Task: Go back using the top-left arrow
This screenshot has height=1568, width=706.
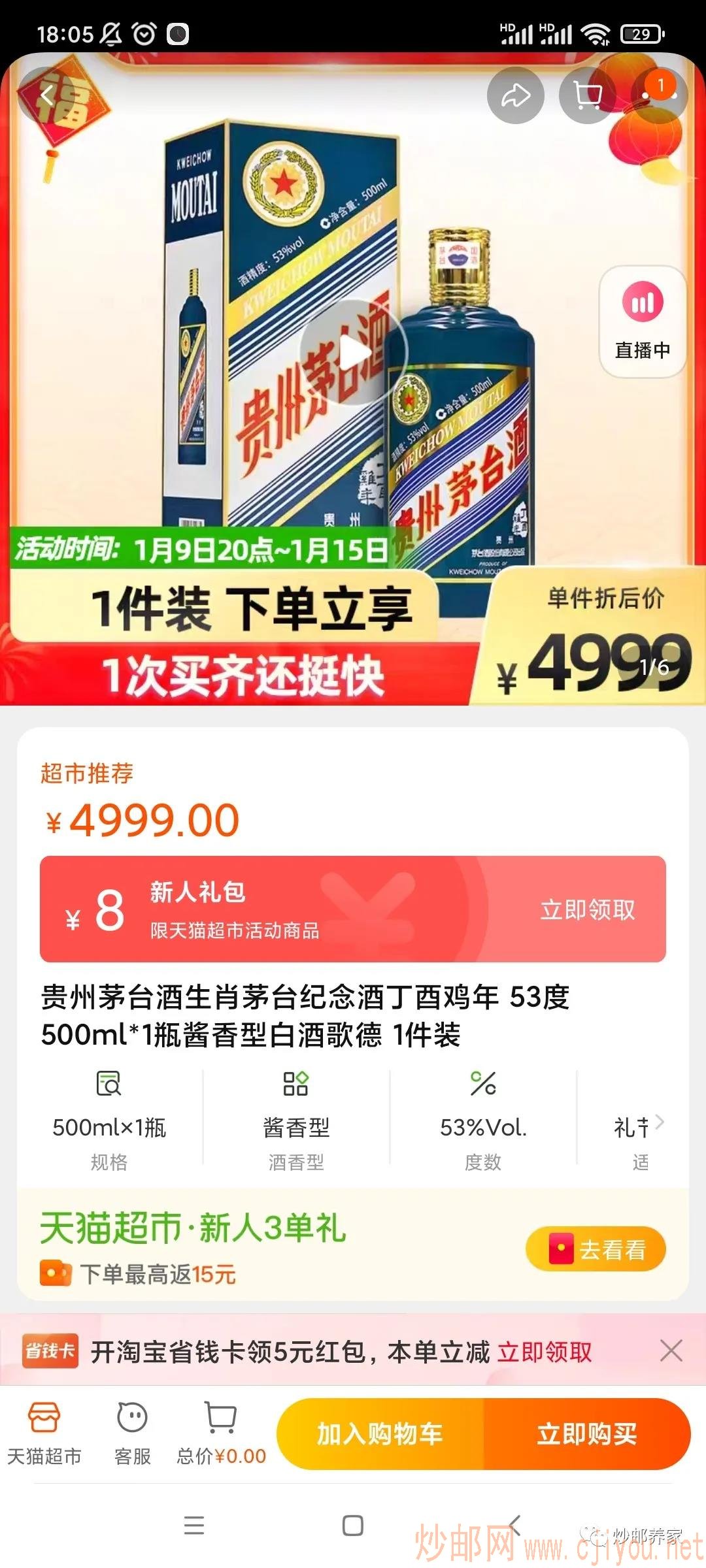Action: point(46,96)
